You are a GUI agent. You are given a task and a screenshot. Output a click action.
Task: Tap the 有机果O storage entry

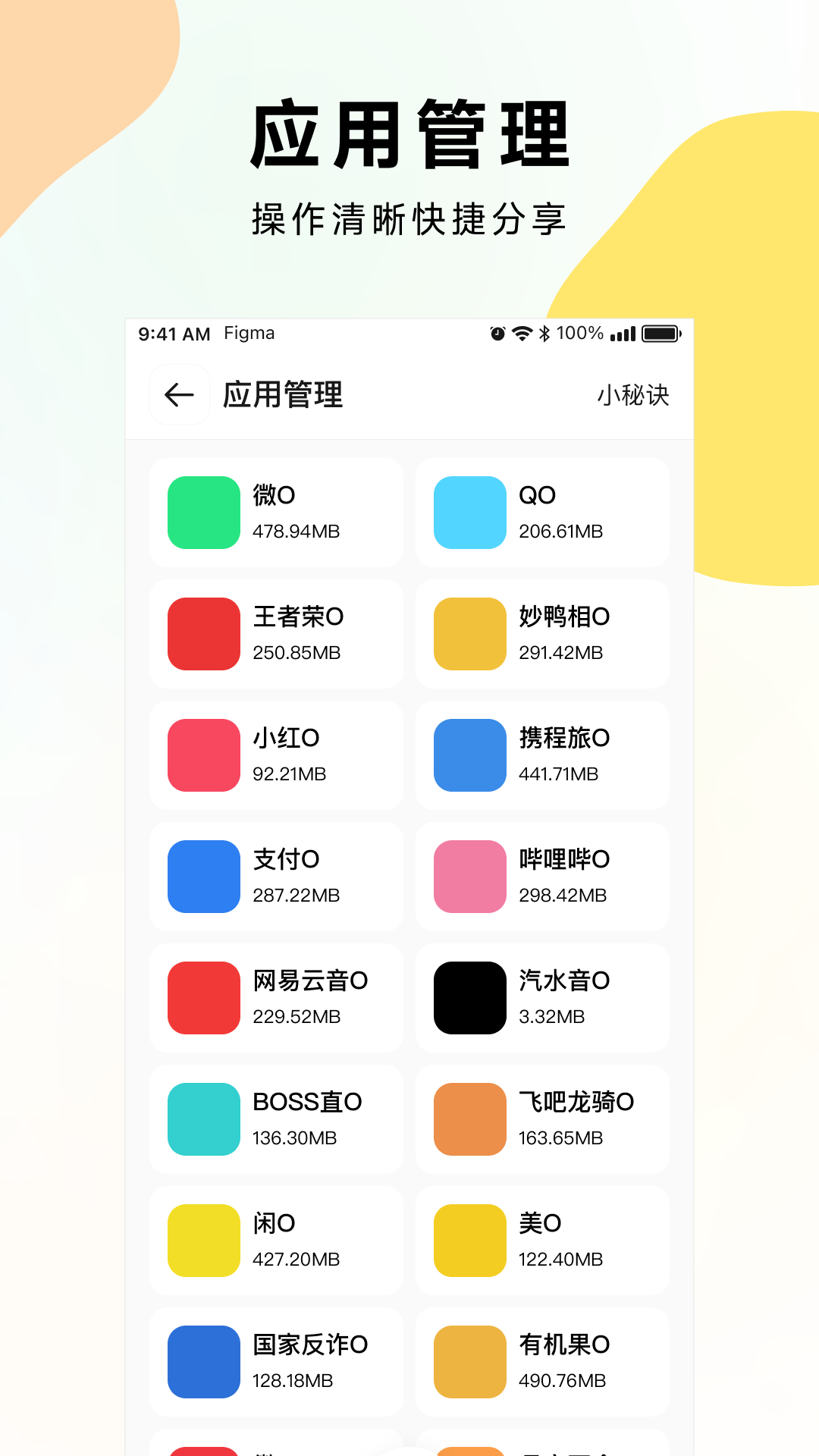click(541, 1362)
